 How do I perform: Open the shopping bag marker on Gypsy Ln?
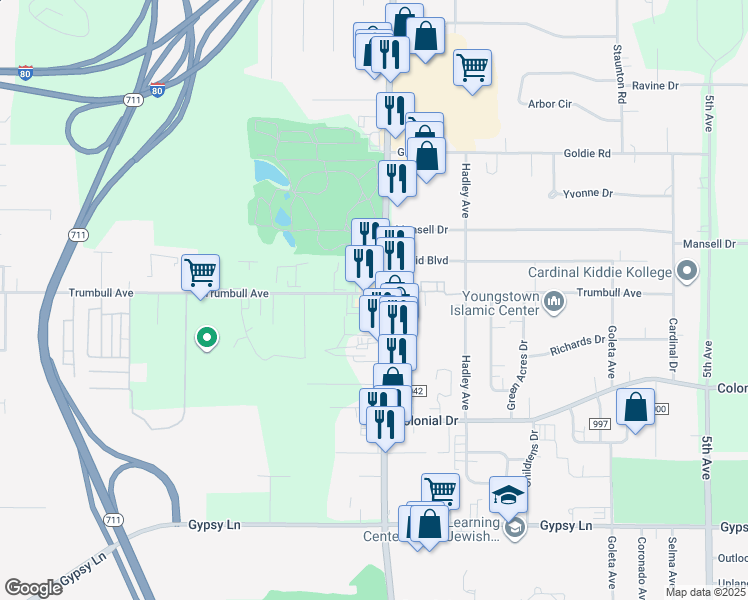pyautogui.click(x=429, y=527)
